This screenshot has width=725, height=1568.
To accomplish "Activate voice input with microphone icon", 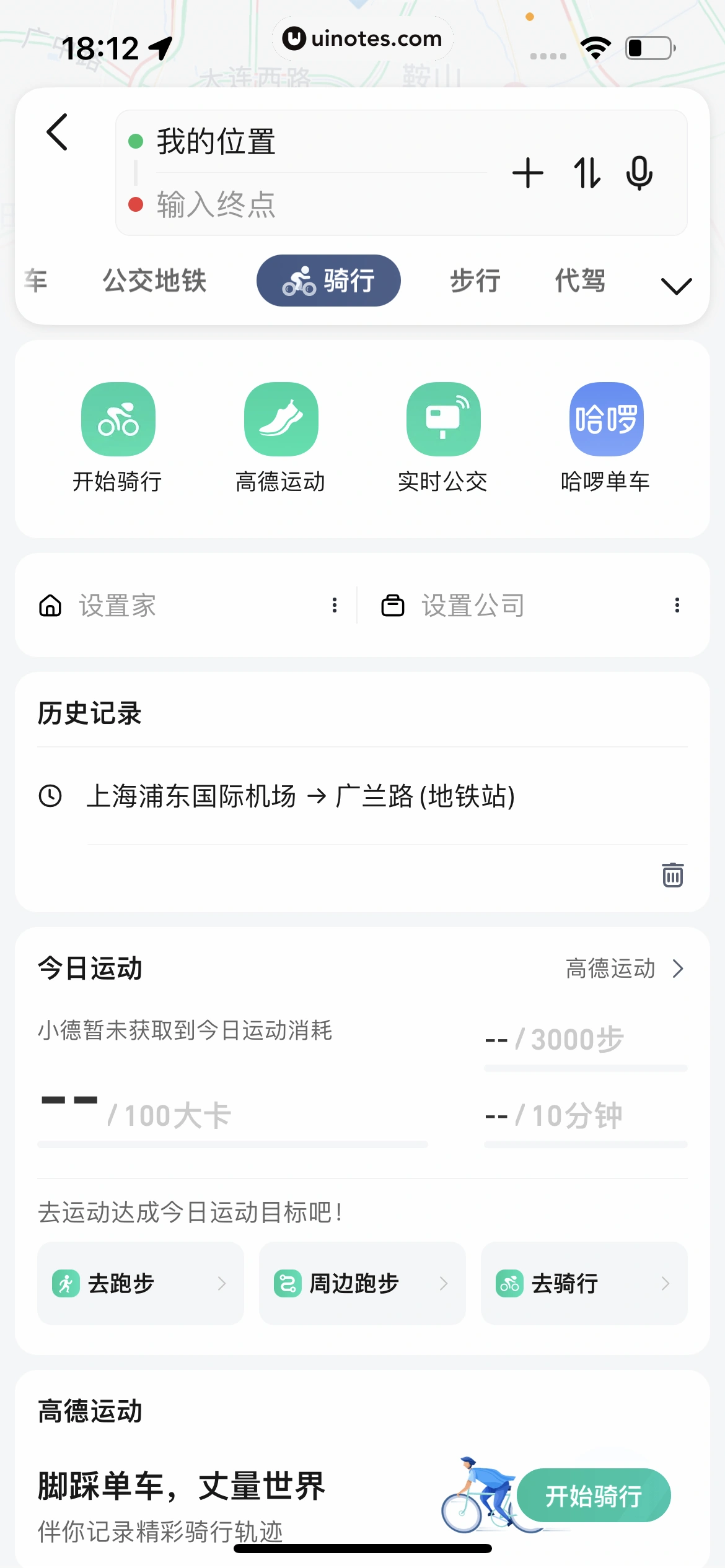I will click(640, 173).
